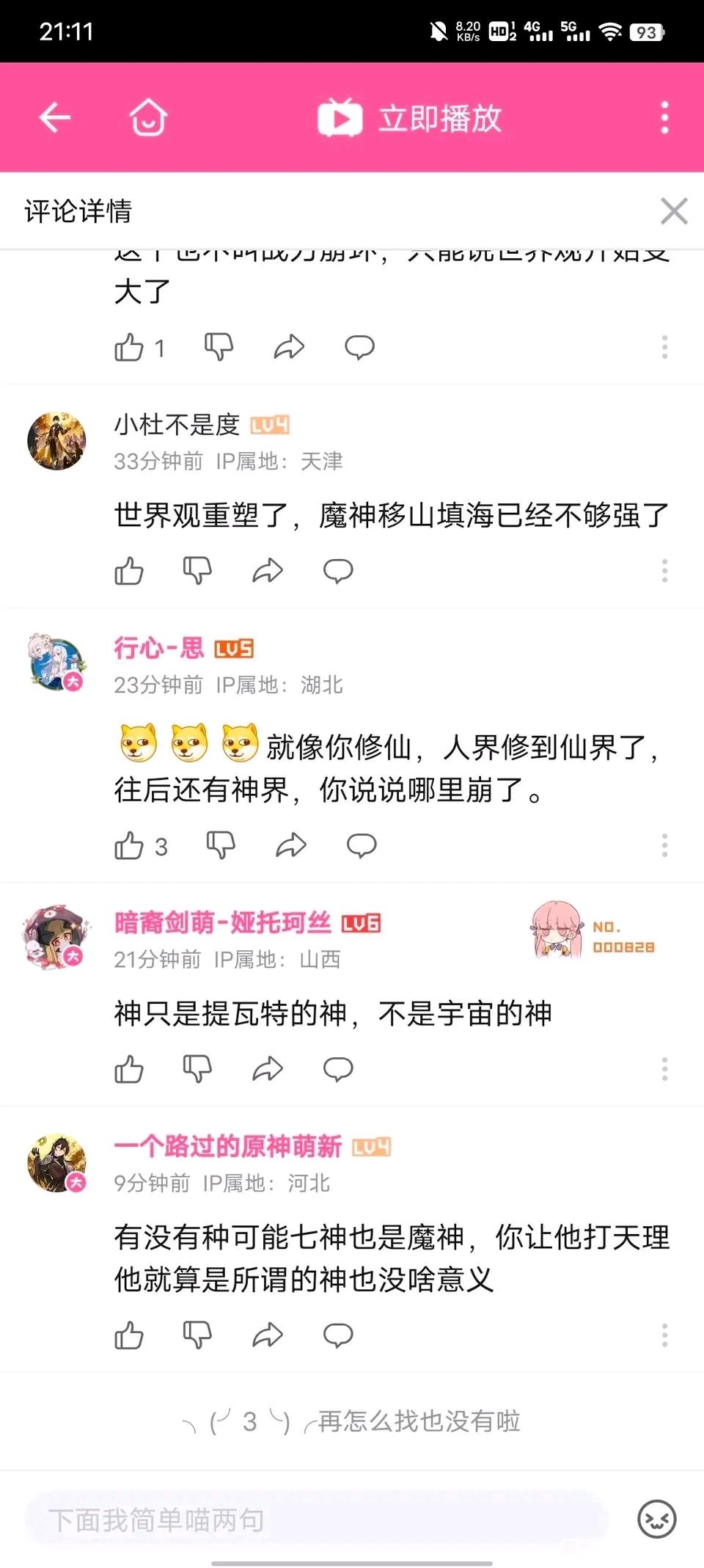Open options for 小杜不是度's comment
704x1568 pixels.
tap(664, 571)
